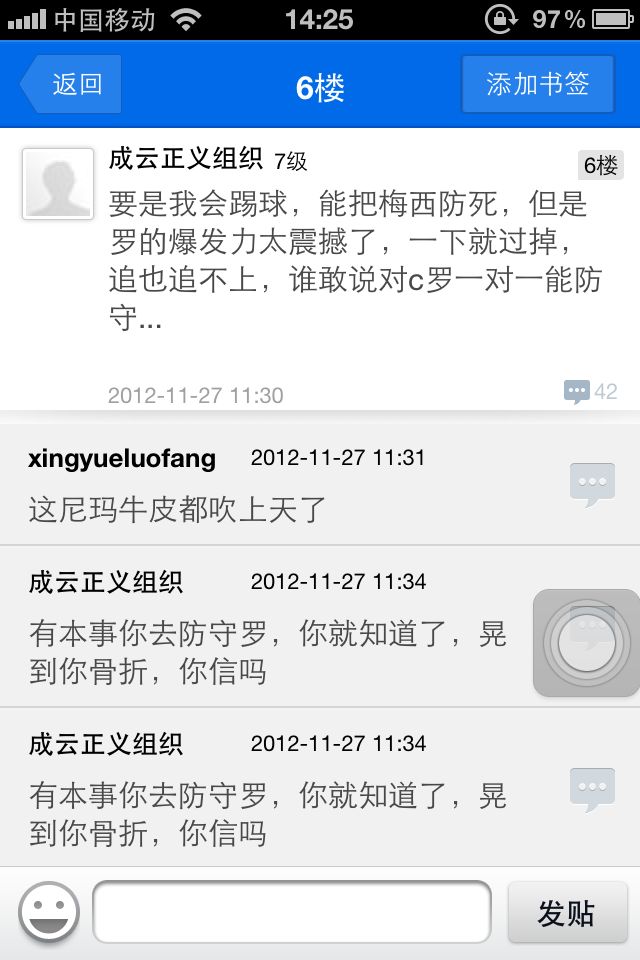Image resolution: width=640 pixels, height=960 pixels.
Task: Open the 42 replies comment icon
Action: pyautogui.click(x=590, y=392)
